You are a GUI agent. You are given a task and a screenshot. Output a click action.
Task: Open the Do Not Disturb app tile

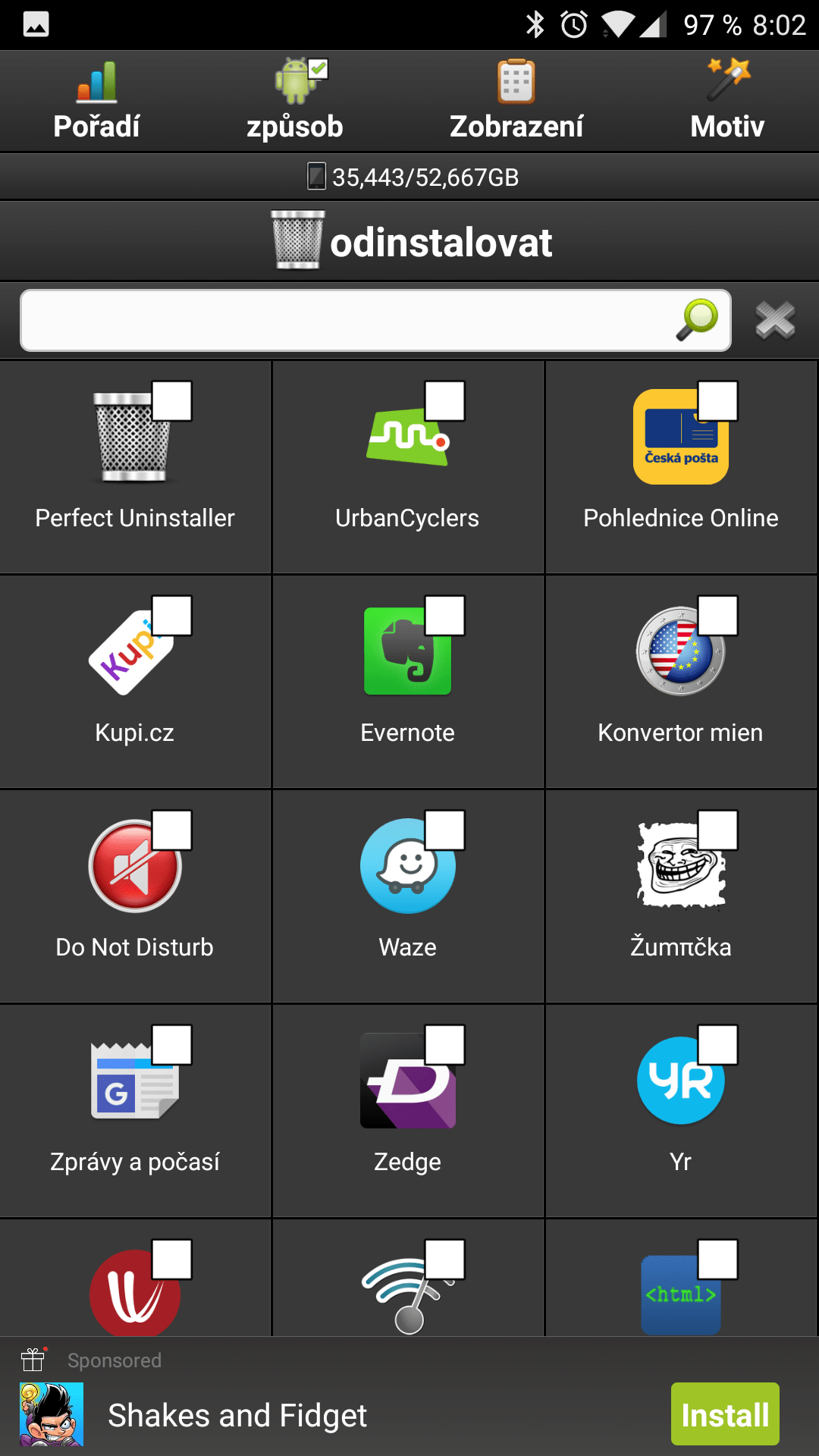[x=135, y=896]
